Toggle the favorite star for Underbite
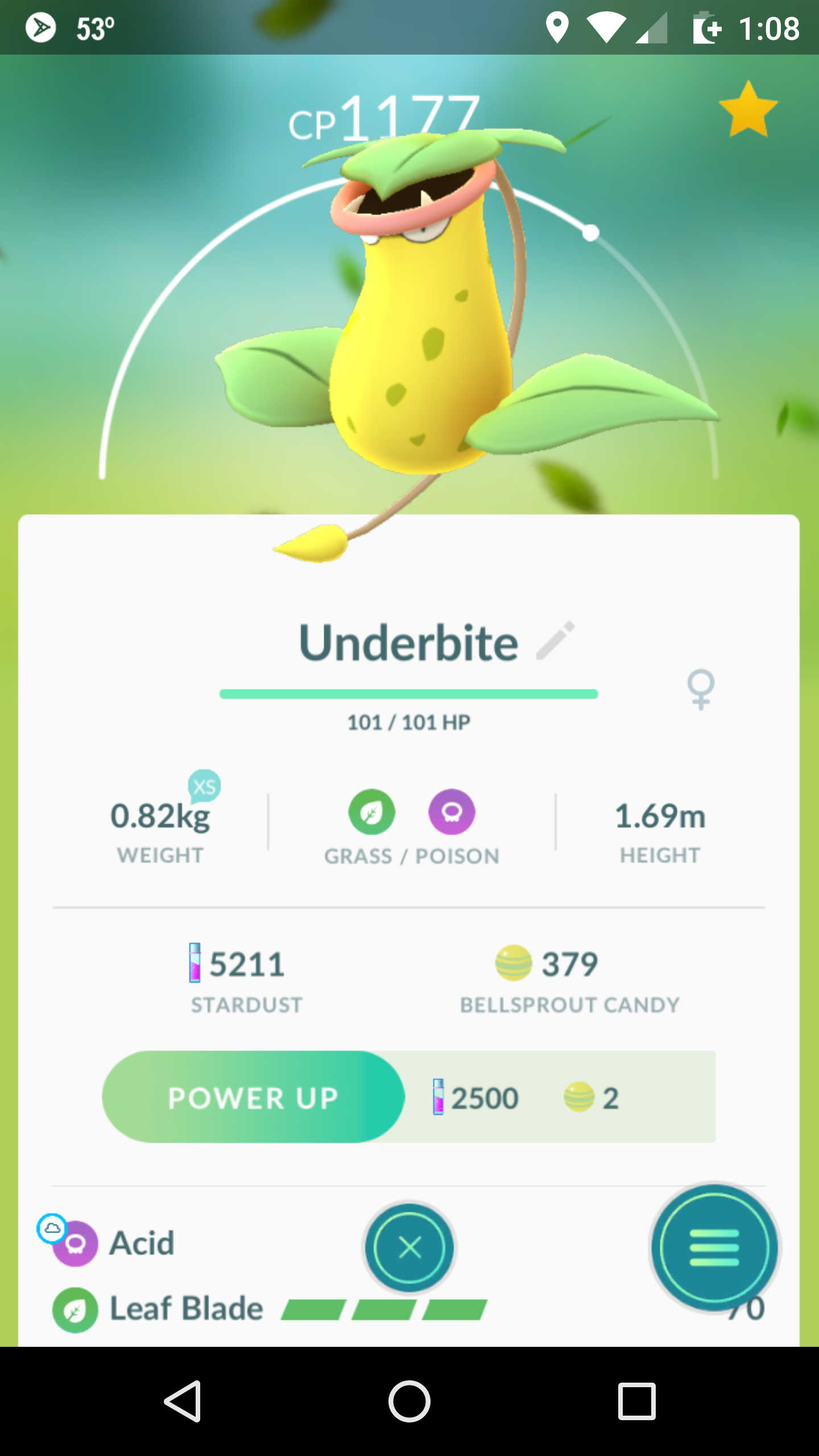This screenshot has height=1456, width=819. click(x=748, y=109)
